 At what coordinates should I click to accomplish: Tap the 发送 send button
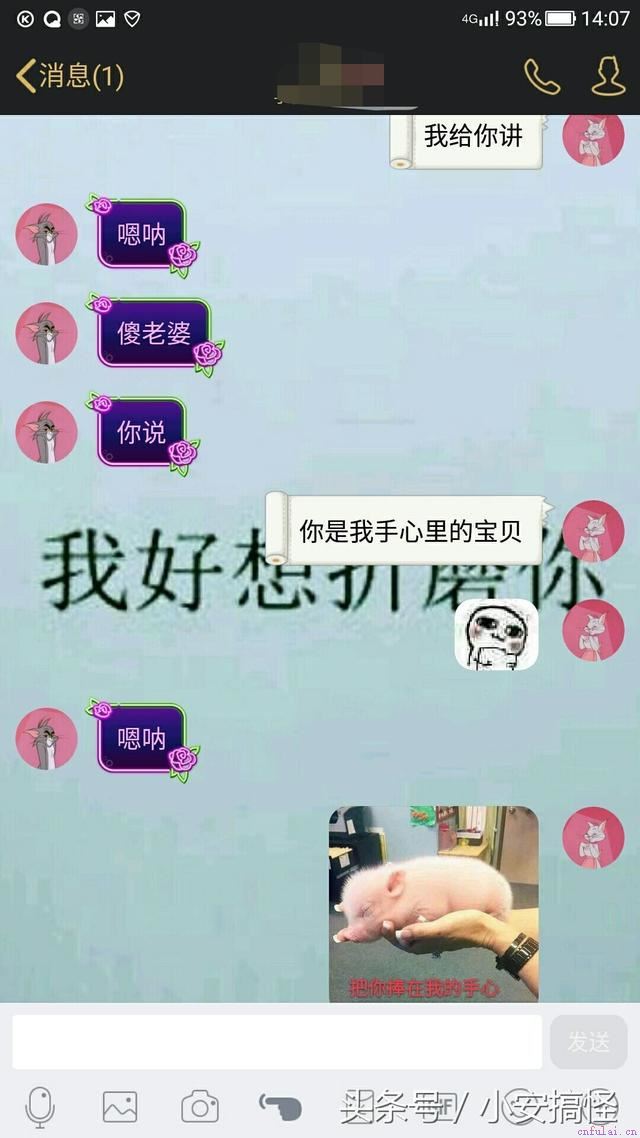(x=588, y=1042)
